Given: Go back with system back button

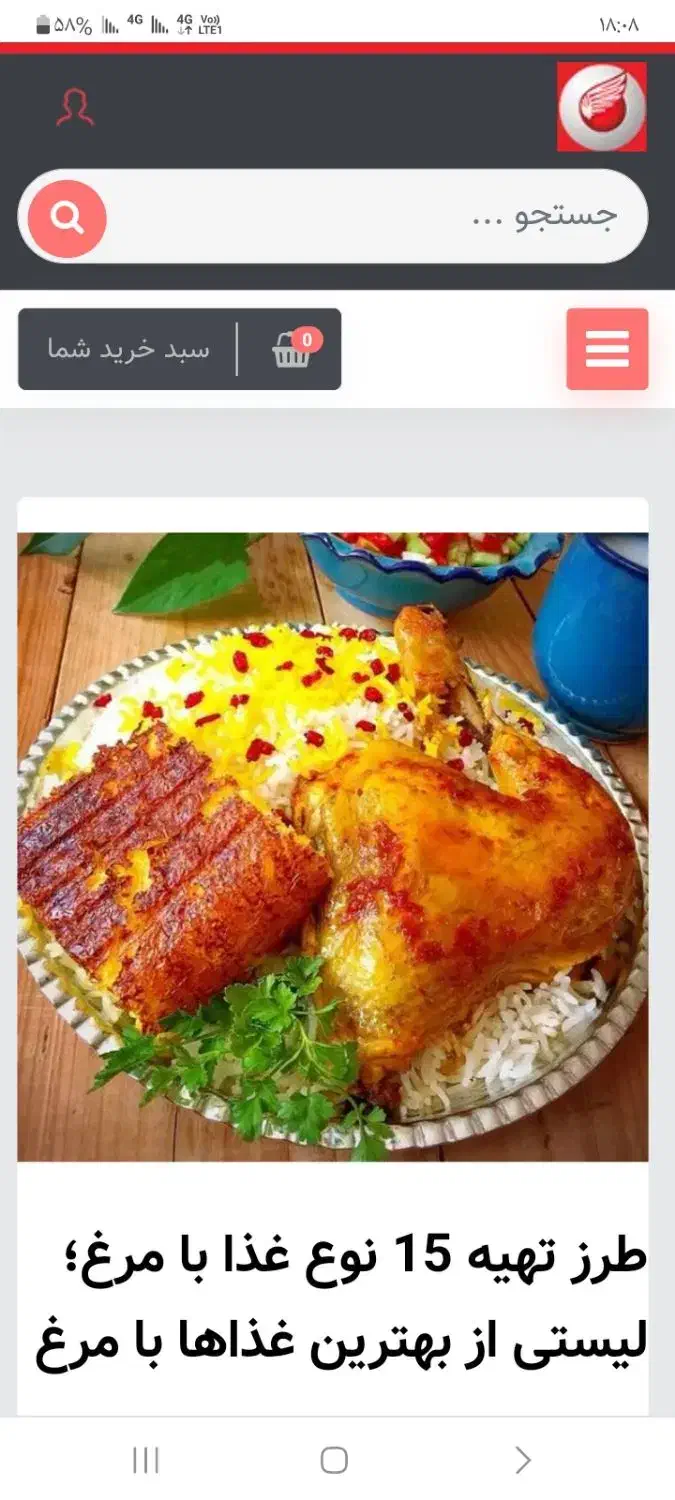Looking at the screenshot, I should click(522, 1460).
